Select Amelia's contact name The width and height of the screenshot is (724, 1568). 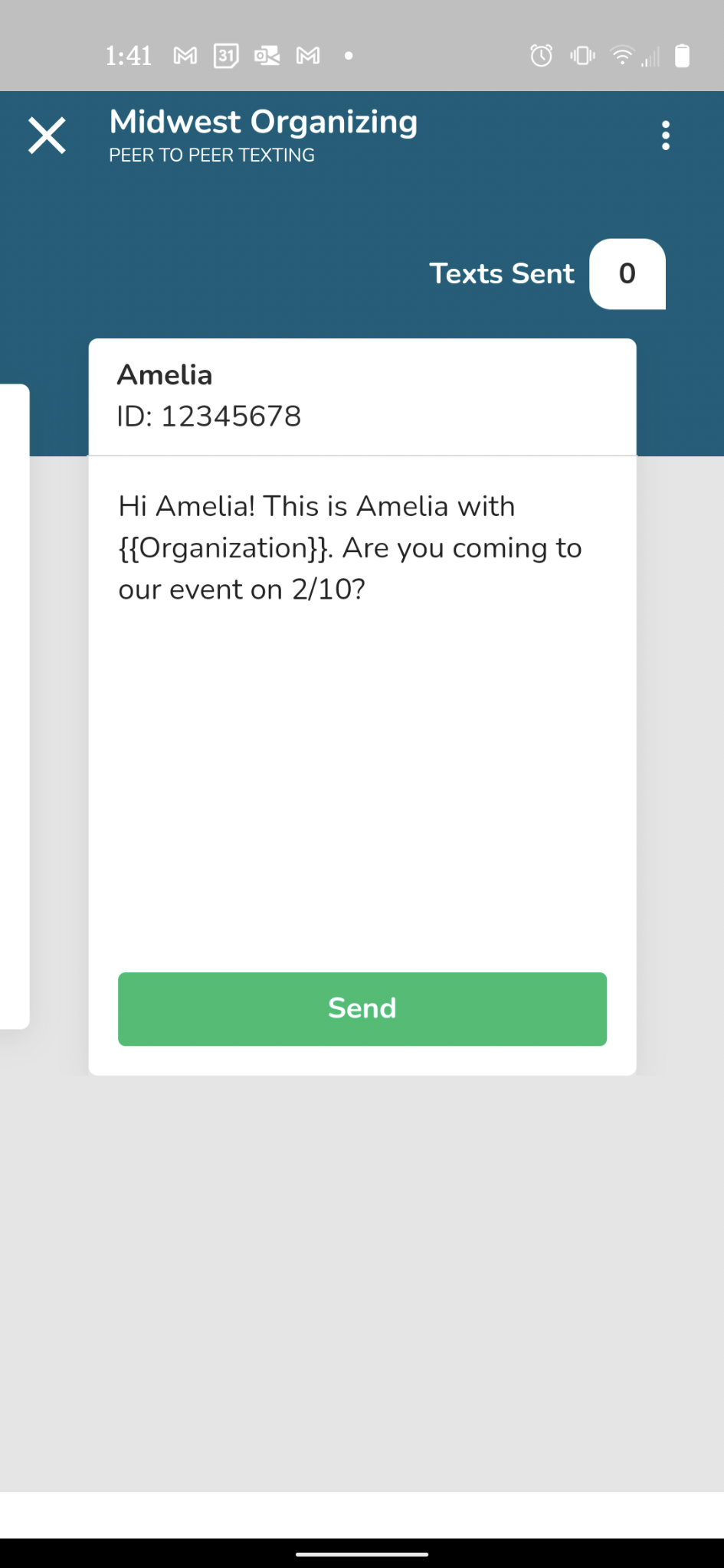(165, 375)
